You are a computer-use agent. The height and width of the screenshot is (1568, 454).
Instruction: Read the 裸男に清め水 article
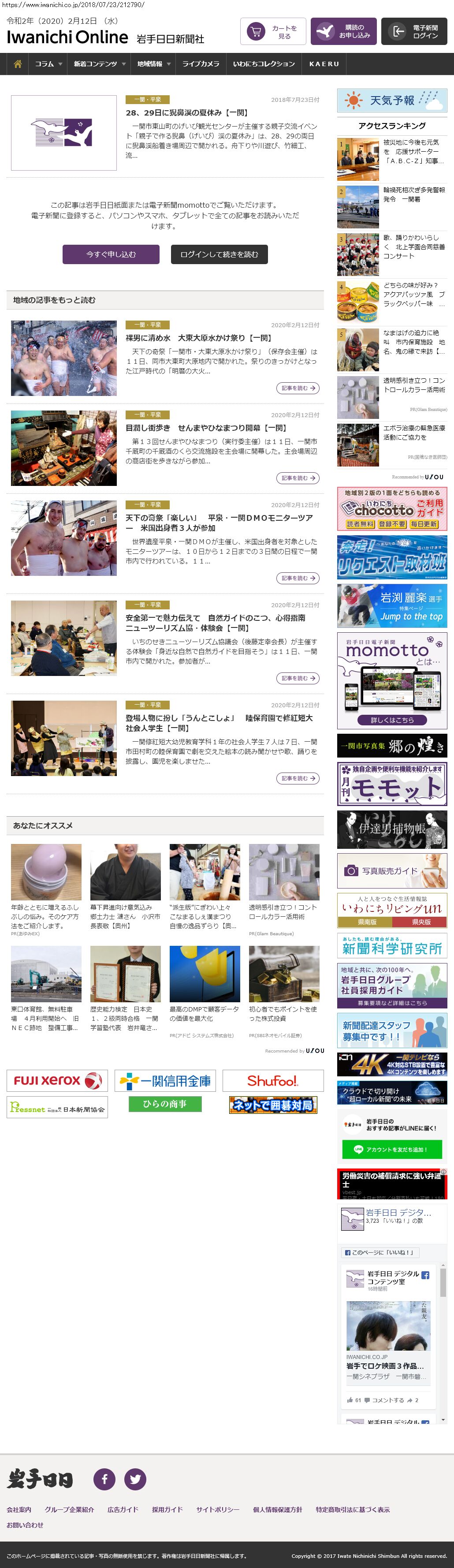tap(198, 338)
